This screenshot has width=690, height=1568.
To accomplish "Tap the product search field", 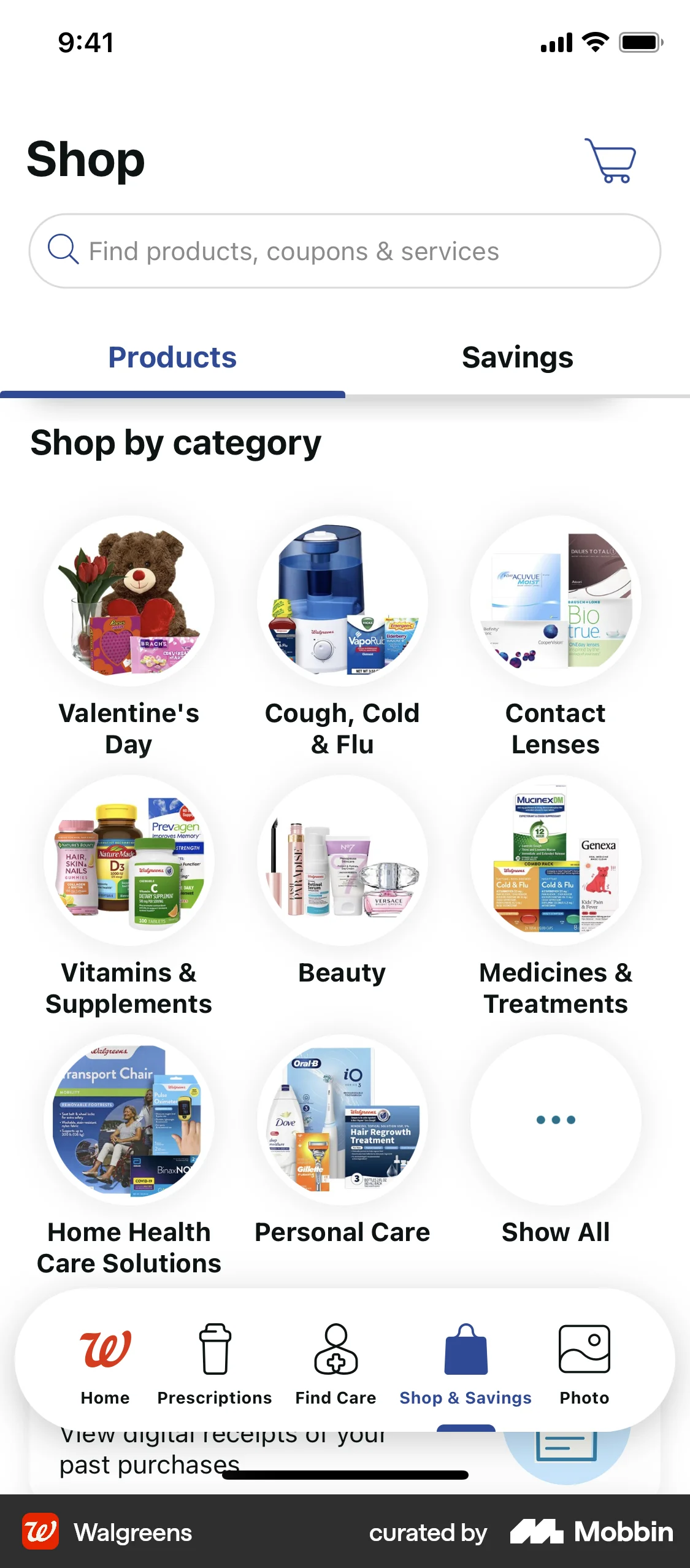I will click(x=345, y=250).
